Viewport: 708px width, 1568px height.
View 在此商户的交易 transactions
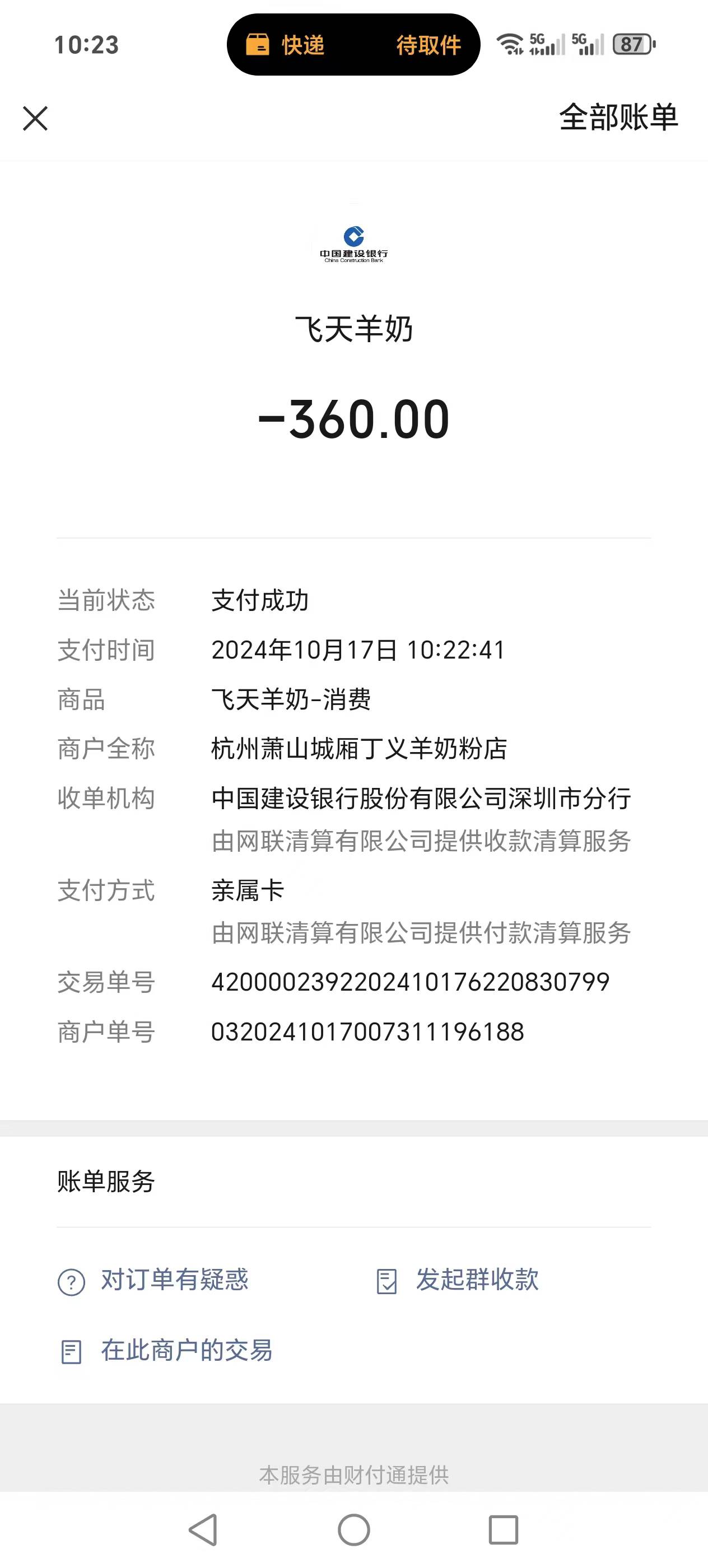(185, 1350)
